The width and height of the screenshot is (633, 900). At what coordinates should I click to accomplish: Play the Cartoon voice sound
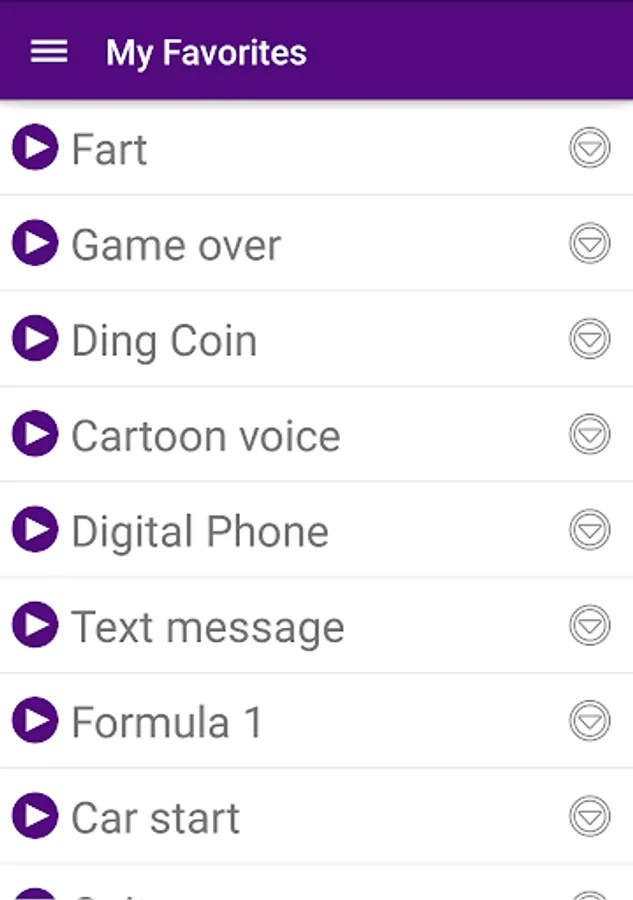pyautogui.click(x=35, y=434)
